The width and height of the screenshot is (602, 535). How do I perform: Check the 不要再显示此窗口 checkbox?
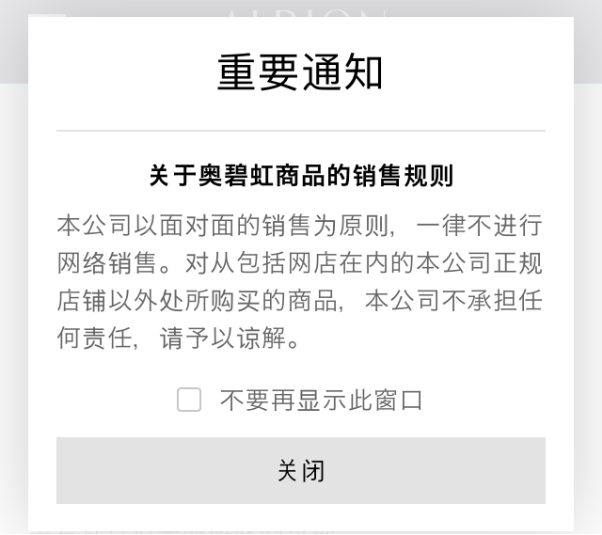point(189,401)
